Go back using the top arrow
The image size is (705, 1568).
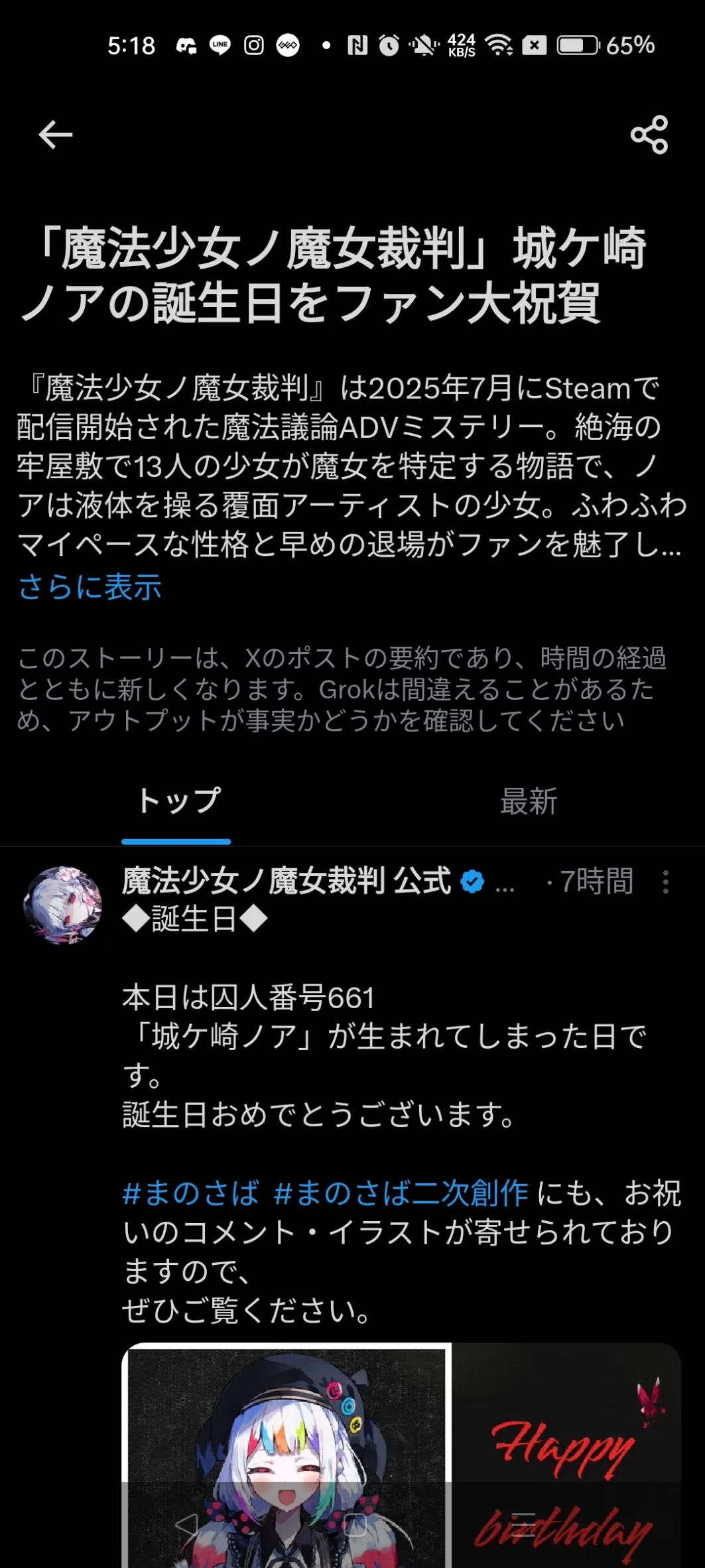point(56,135)
